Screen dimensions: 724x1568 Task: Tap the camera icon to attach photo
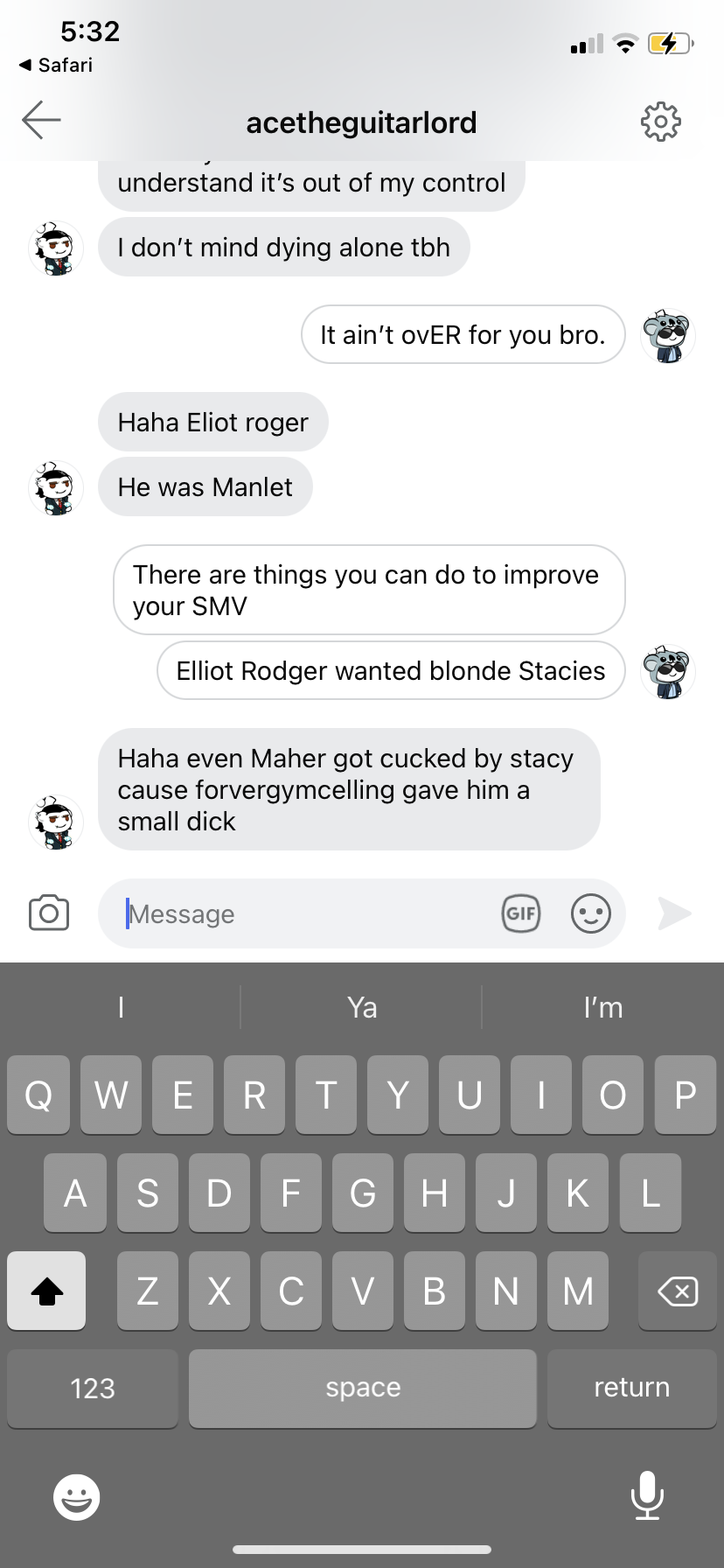coord(49,913)
